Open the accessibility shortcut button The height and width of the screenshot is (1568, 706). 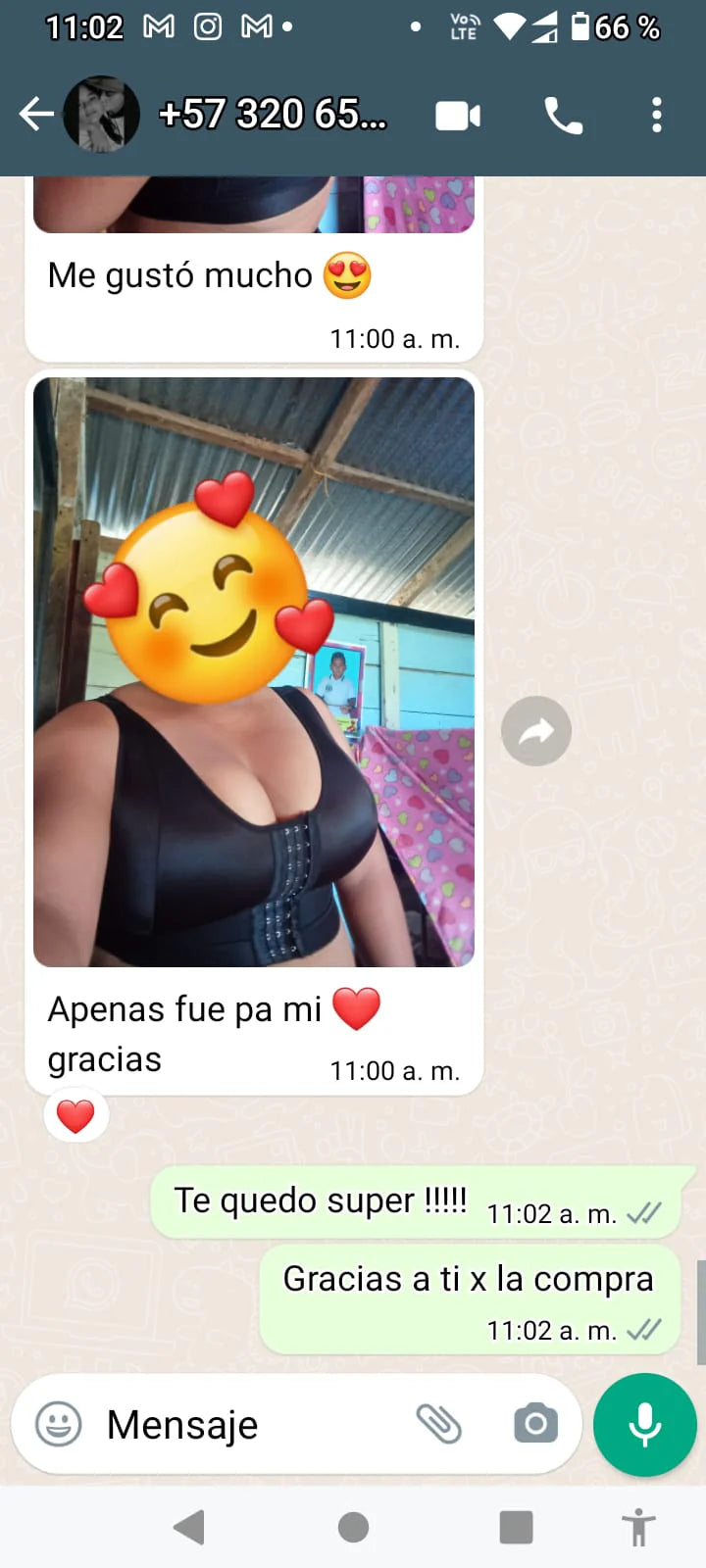tap(638, 1527)
